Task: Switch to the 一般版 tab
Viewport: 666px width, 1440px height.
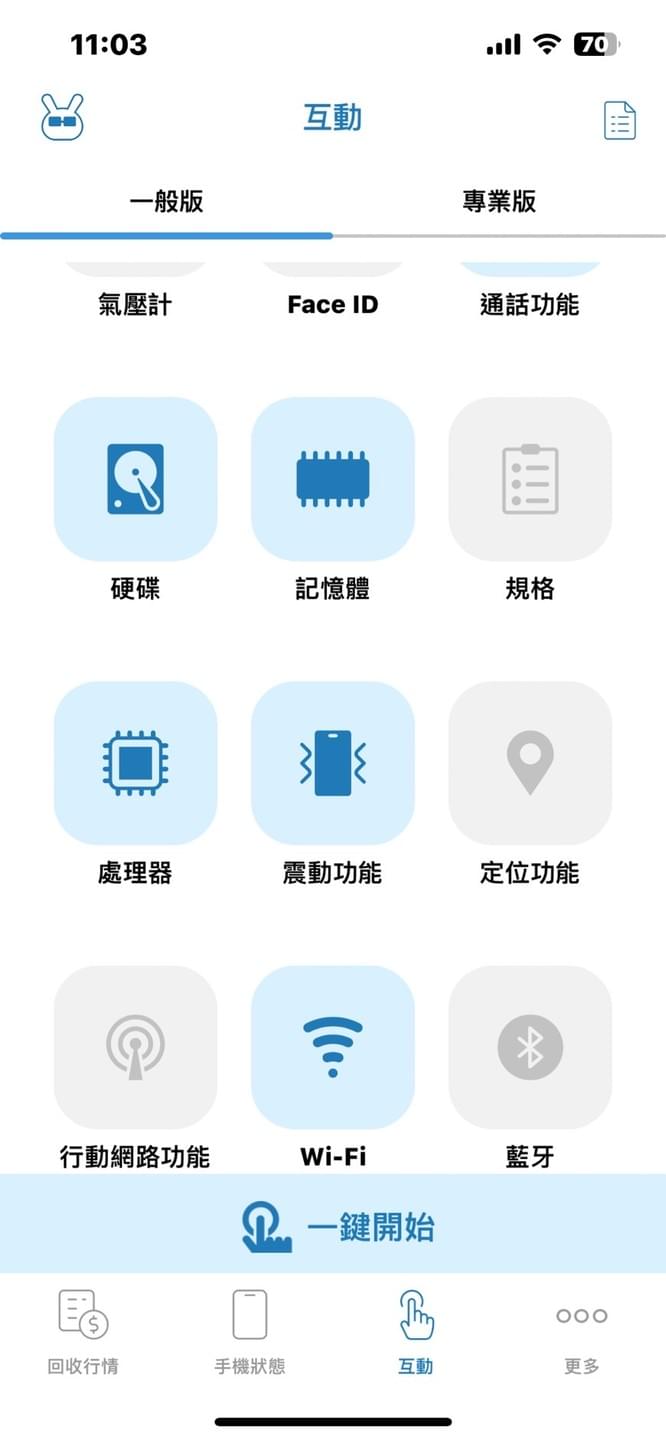Action: click(x=166, y=202)
